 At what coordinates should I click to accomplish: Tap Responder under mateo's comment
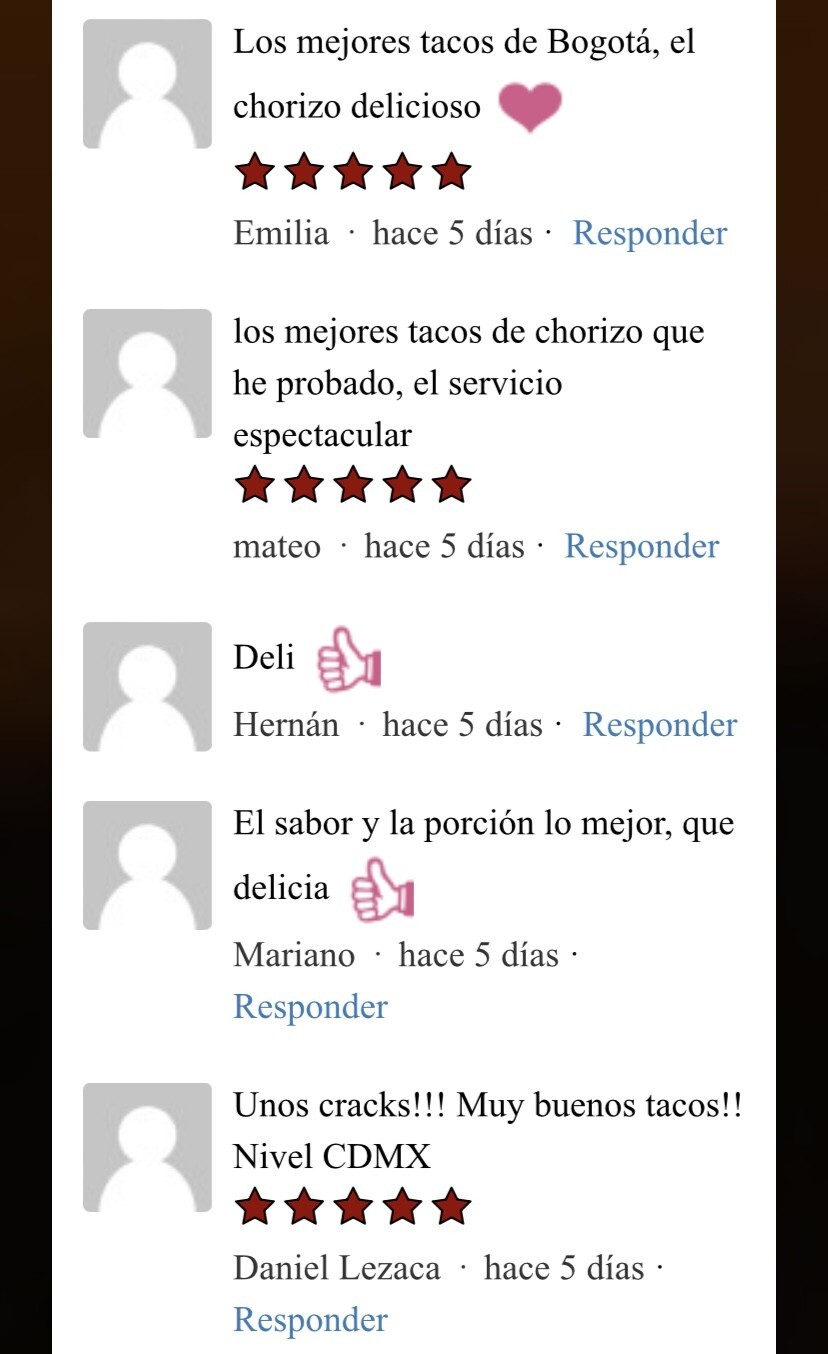[x=641, y=546]
